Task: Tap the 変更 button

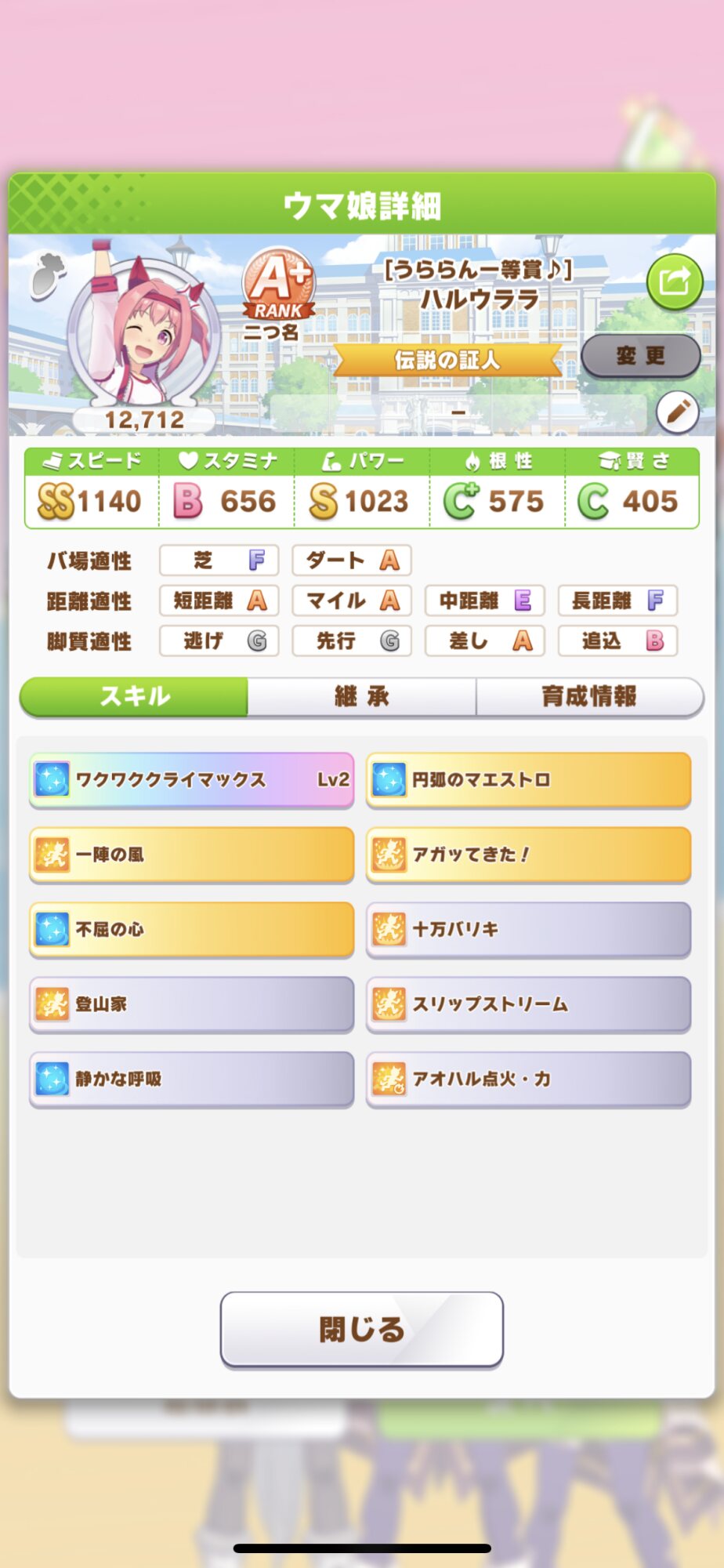Action: tap(640, 356)
